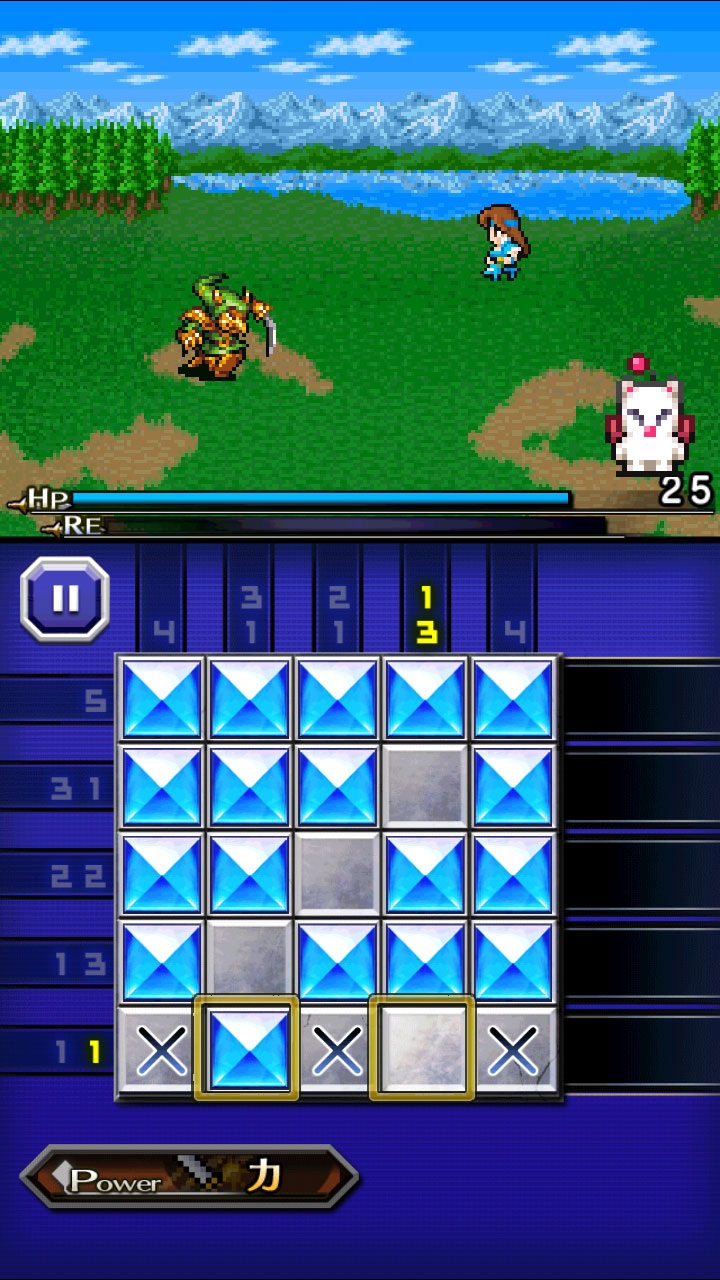
Task: Tap the highlighted blank cell in the bottom row
Action: tap(422, 1048)
